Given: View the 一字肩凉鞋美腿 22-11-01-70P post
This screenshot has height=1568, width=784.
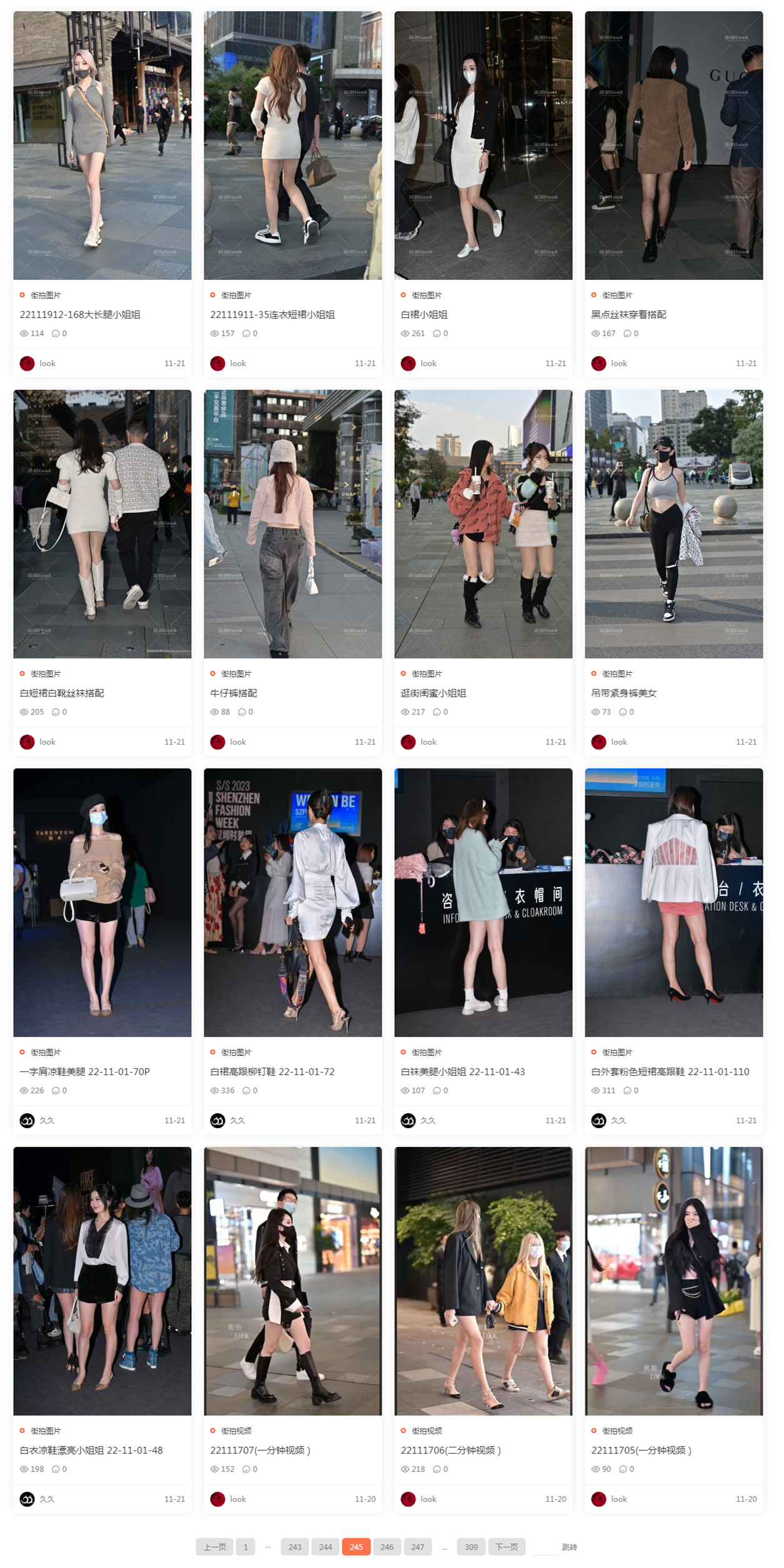Looking at the screenshot, I should click(85, 1072).
